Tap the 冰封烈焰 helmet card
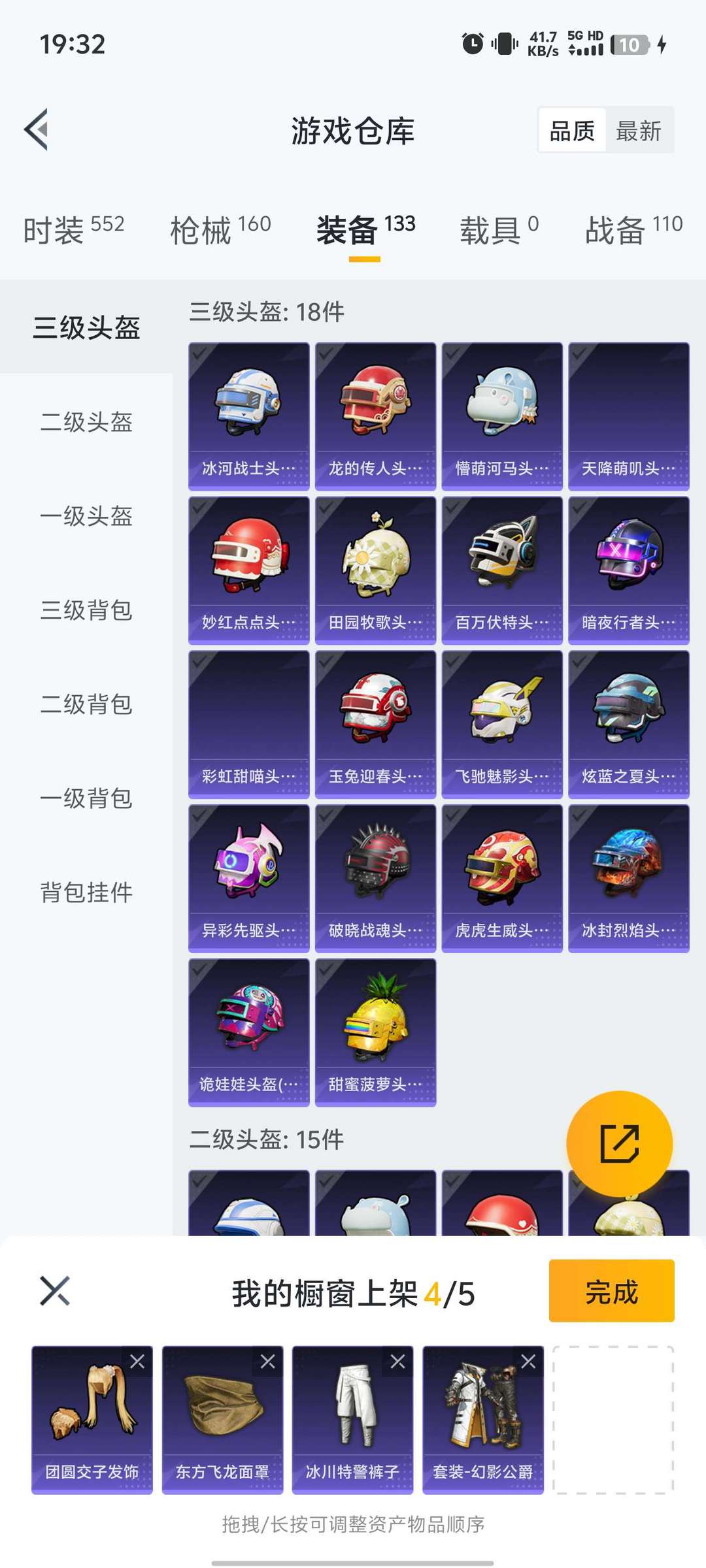 point(629,878)
